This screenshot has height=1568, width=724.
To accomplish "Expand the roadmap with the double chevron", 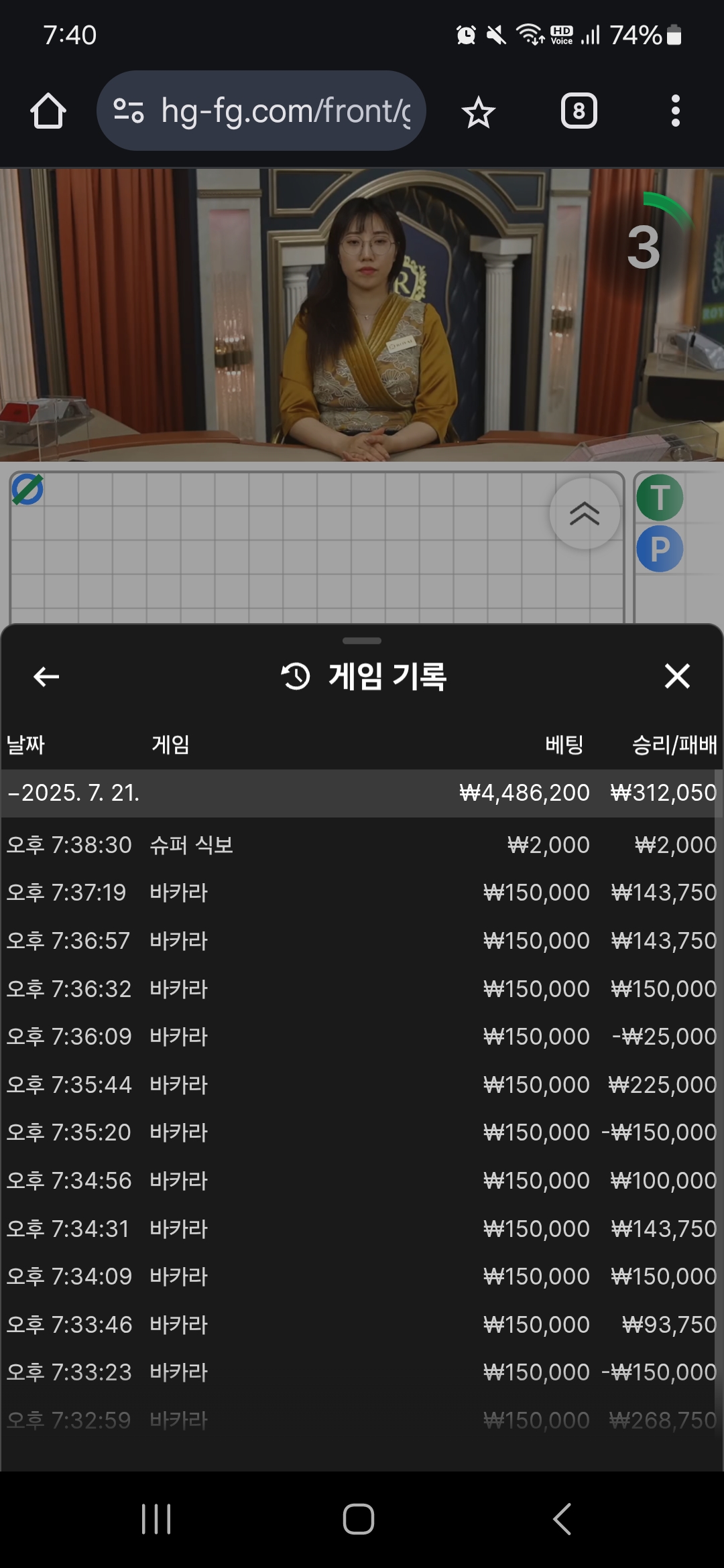I will pos(585,514).
